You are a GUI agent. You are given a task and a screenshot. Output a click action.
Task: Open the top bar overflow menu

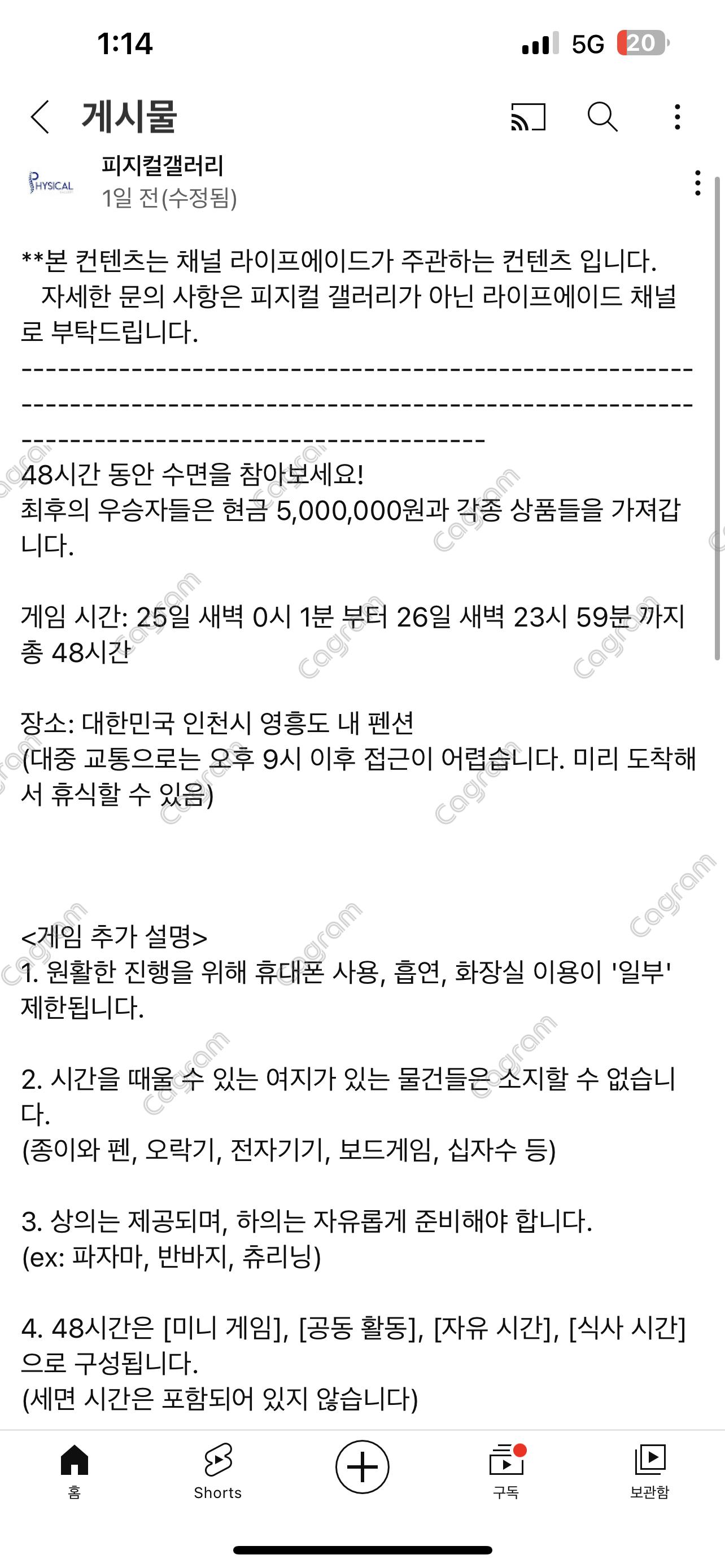[x=677, y=117]
